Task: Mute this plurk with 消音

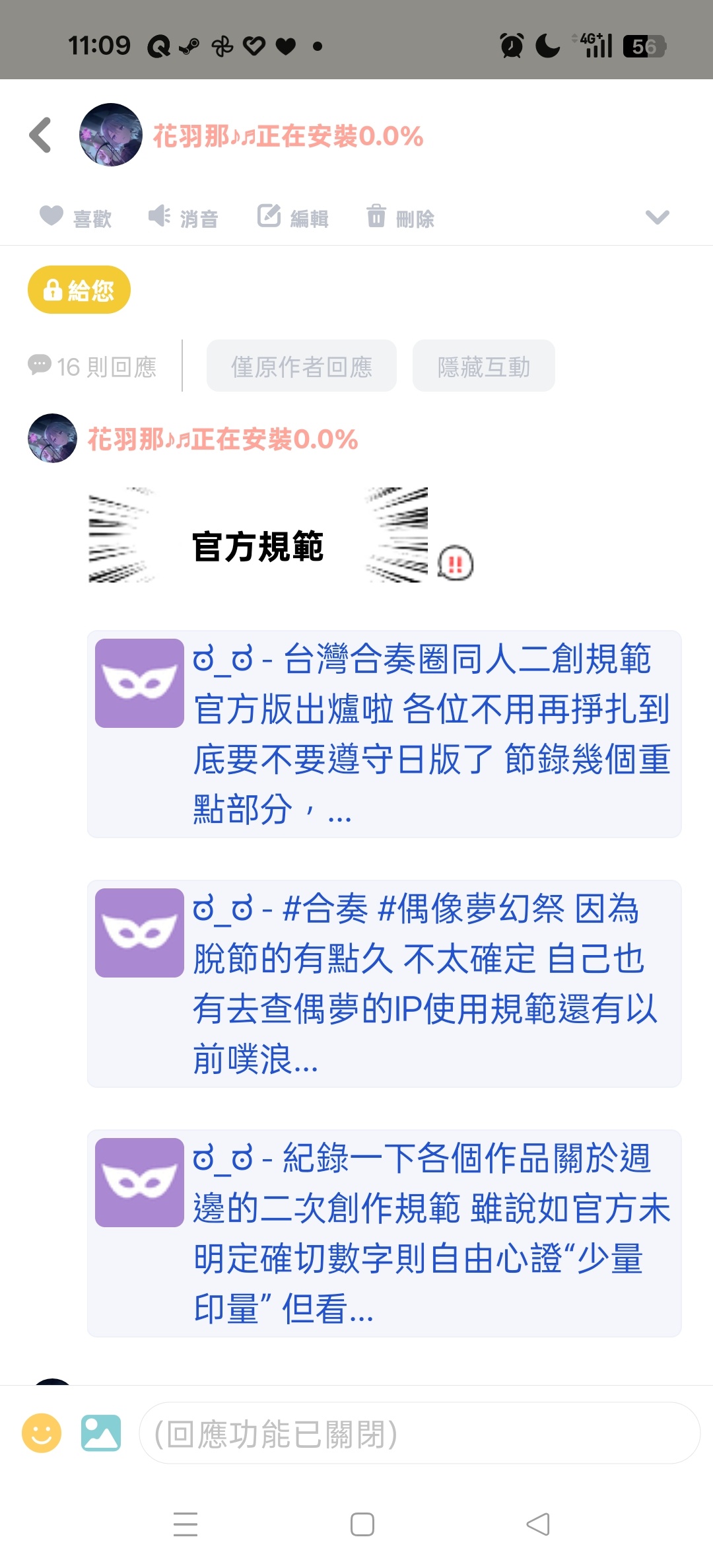Action: pos(183,217)
